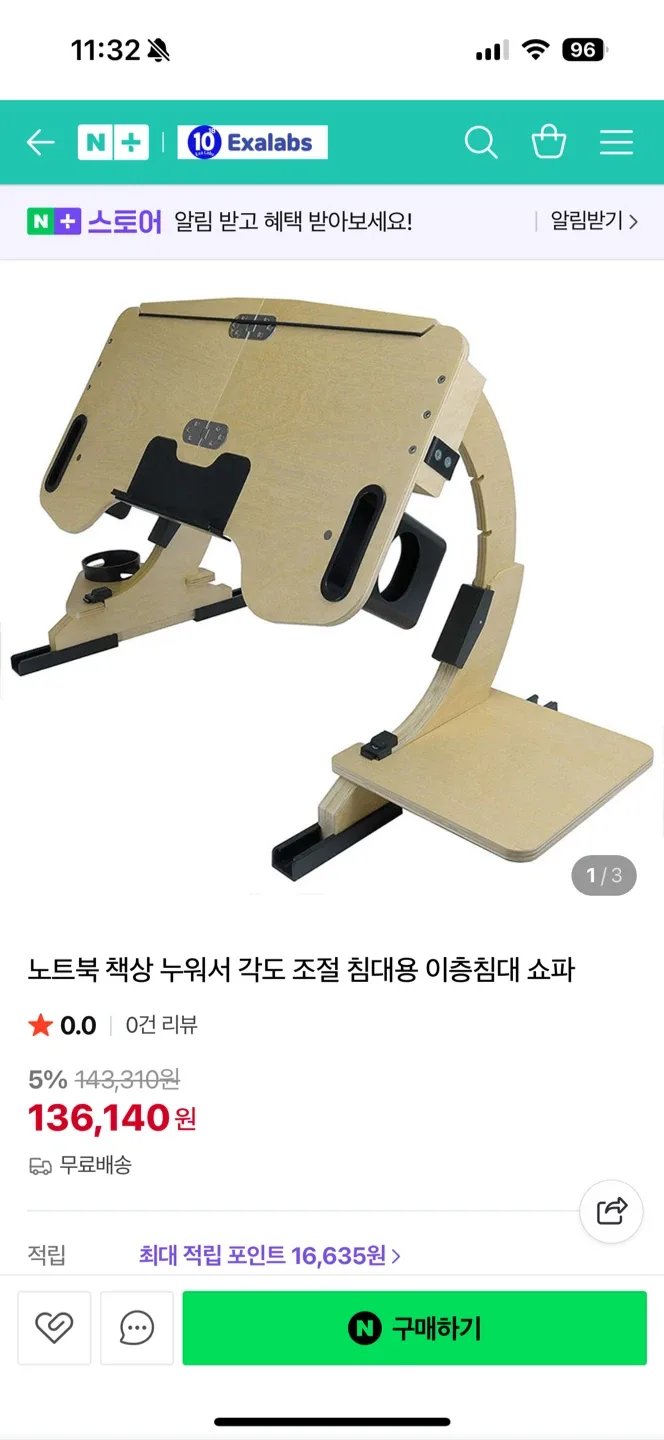Open the chat inquiry button
The width and height of the screenshot is (664, 1440).
(137, 1328)
